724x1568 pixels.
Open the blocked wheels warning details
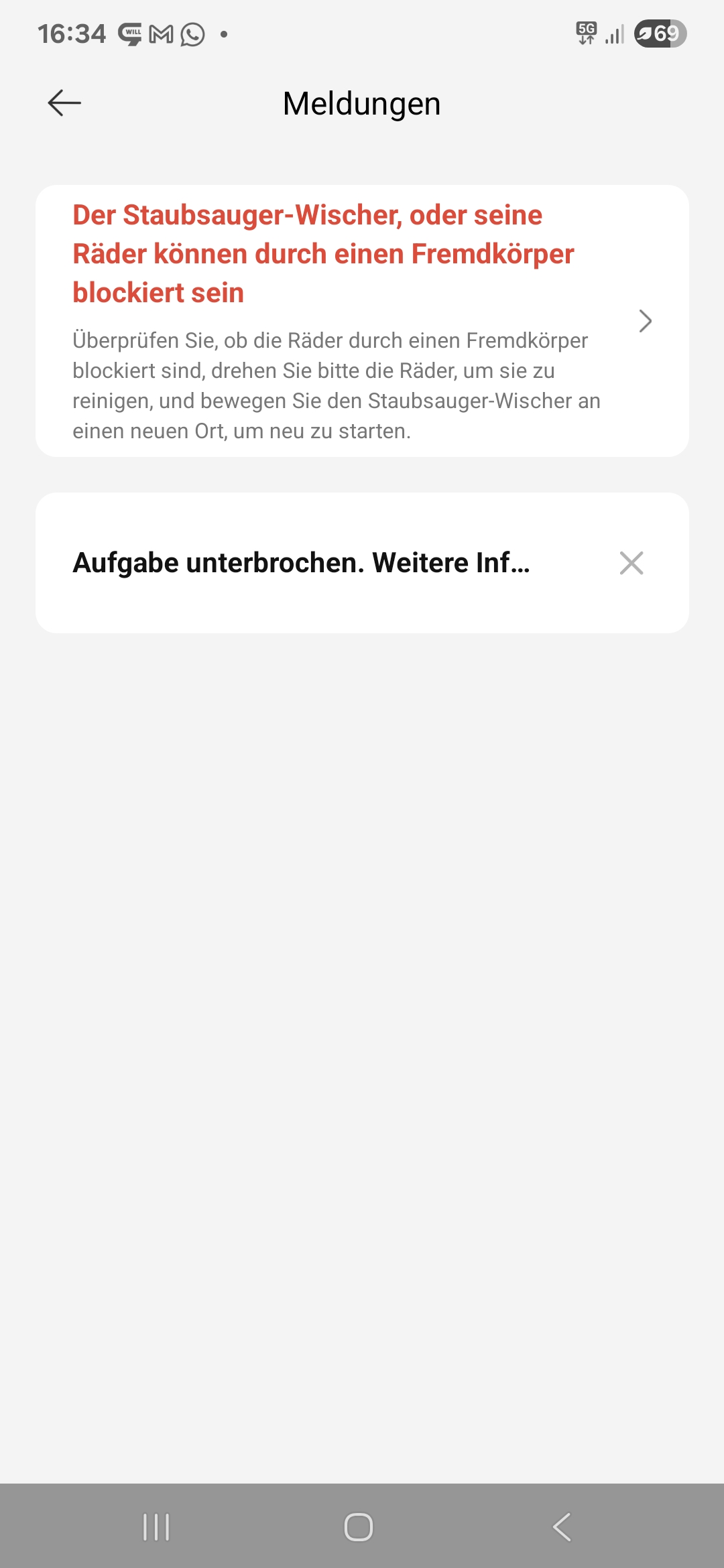(362, 321)
